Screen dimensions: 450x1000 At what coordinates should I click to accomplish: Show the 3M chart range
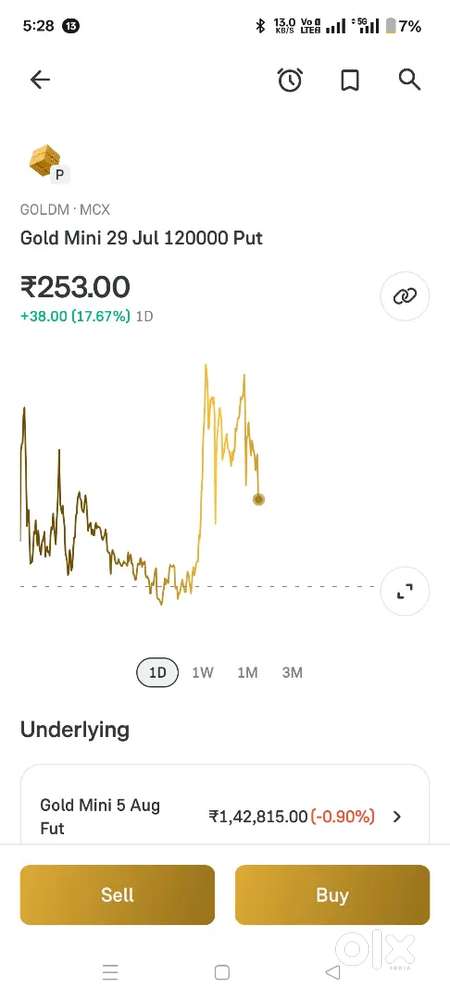pyautogui.click(x=292, y=673)
